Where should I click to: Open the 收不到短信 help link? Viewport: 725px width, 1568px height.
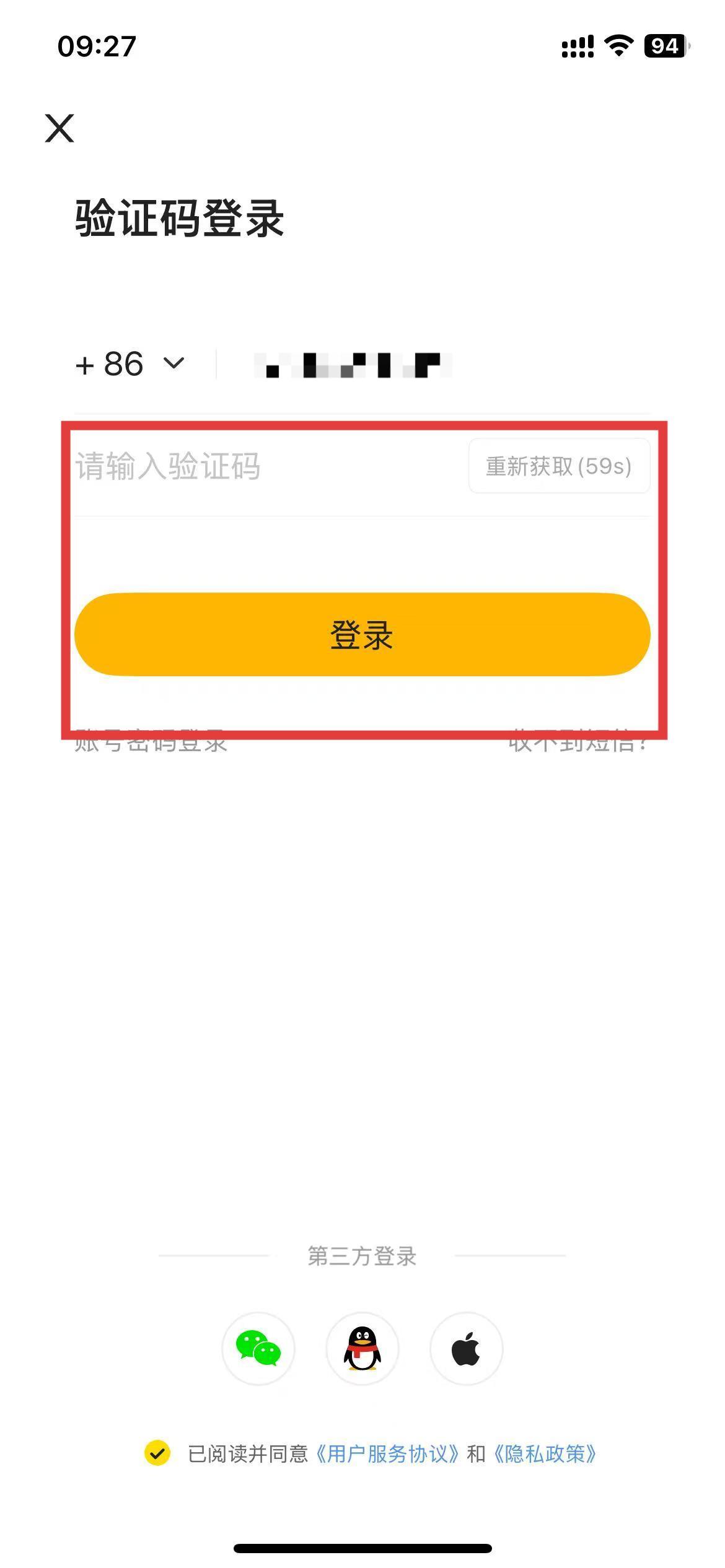[x=578, y=743]
